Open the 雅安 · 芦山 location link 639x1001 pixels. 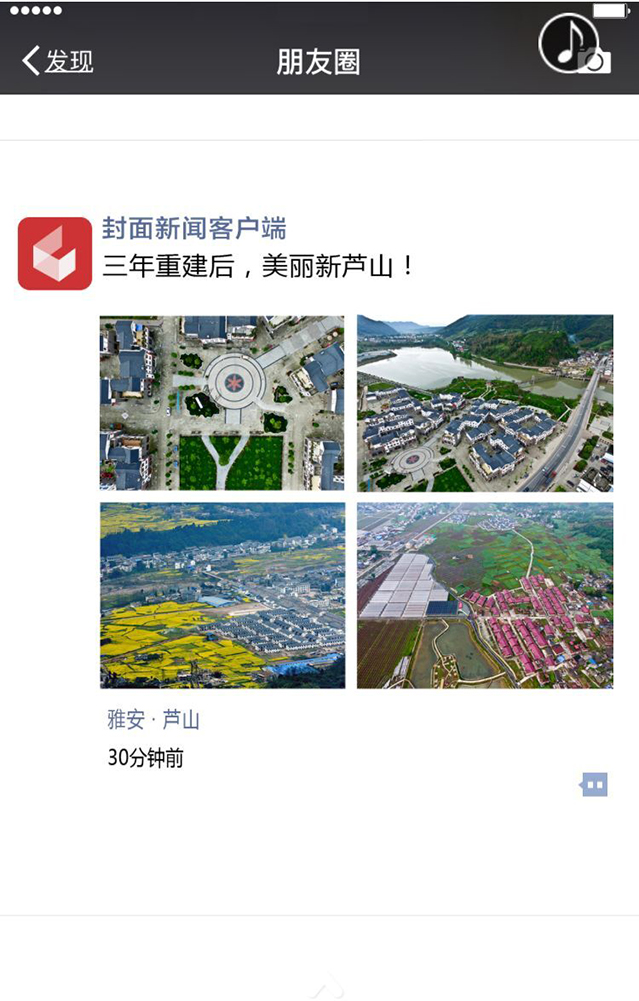click(x=153, y=720)
